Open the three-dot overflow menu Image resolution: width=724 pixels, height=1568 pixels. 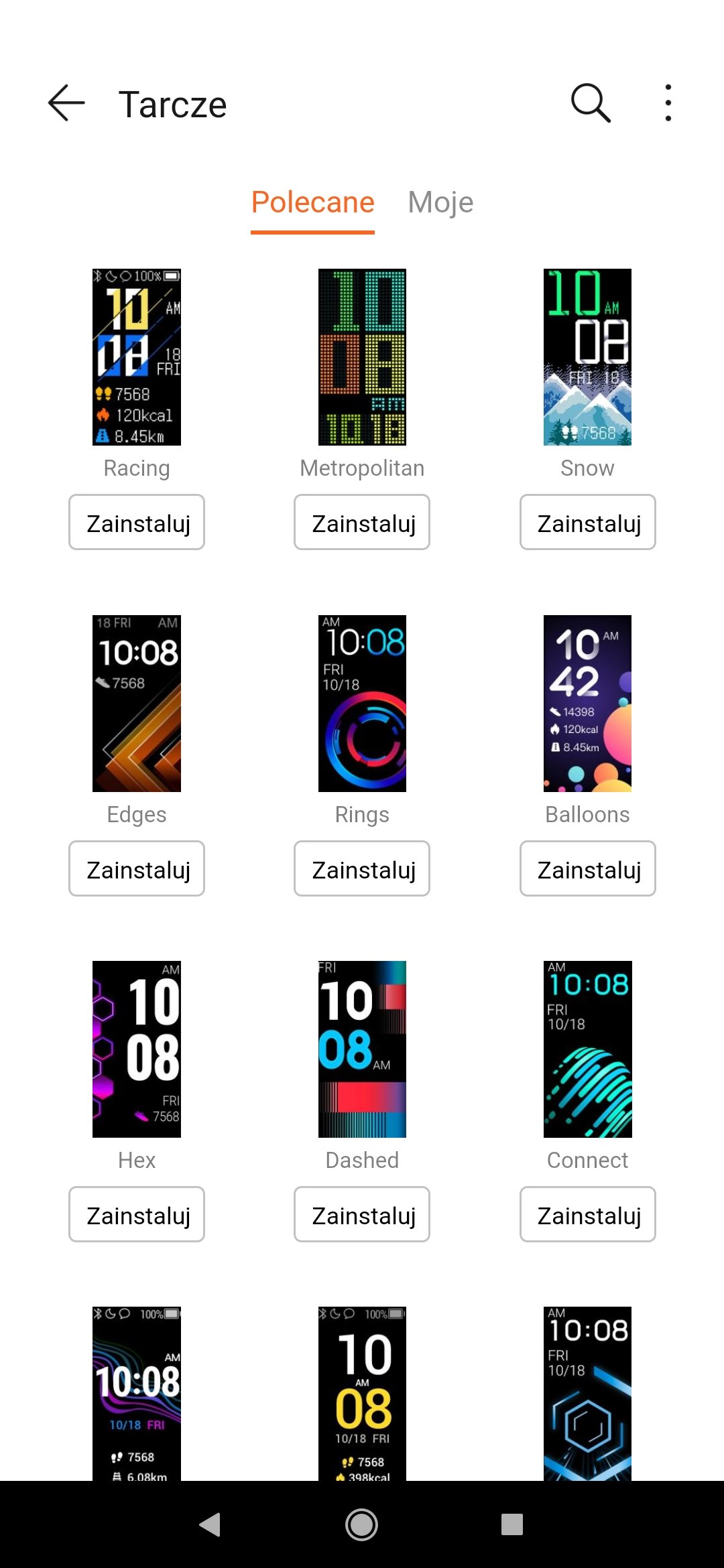[668, 103]
